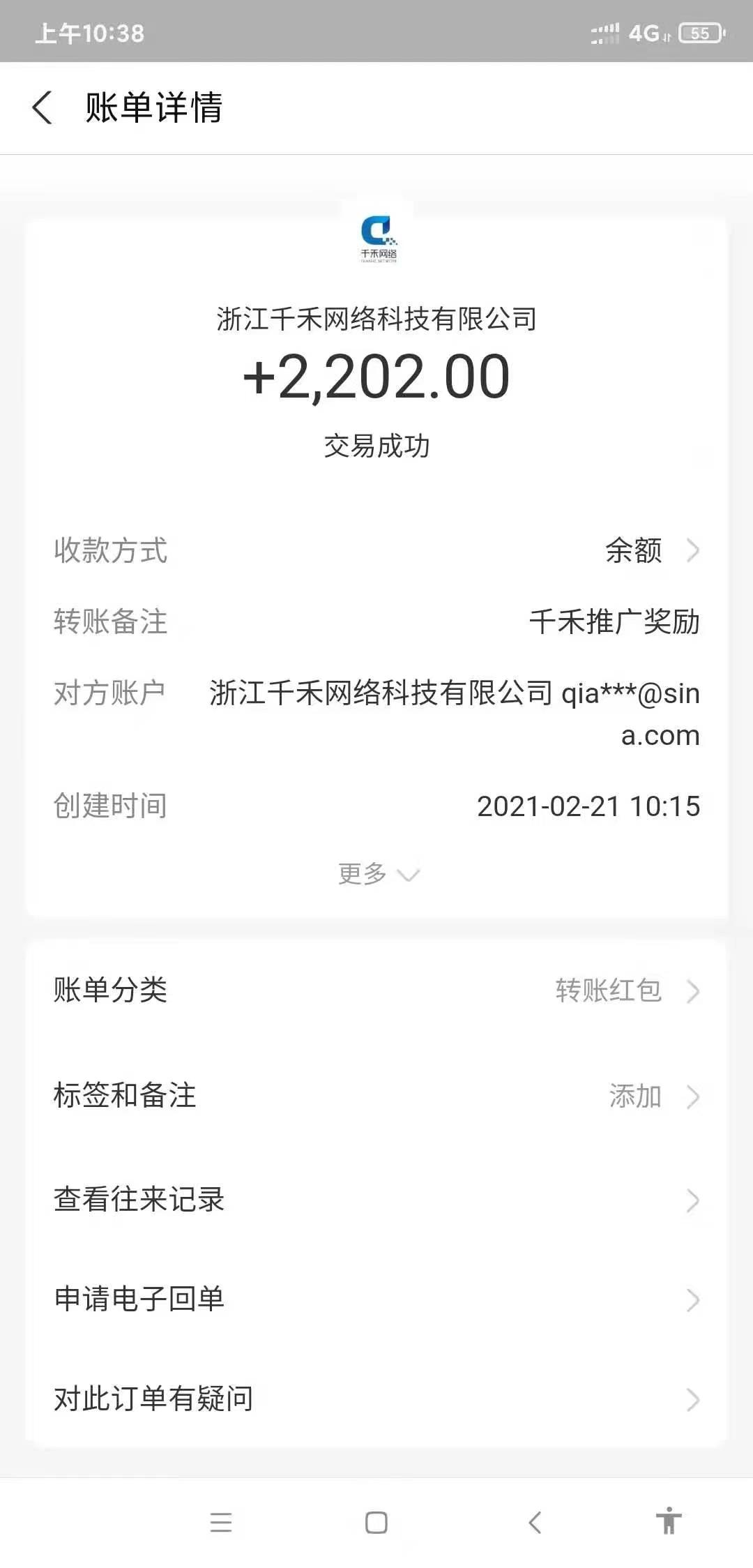This screenshot has height=1568, width=753.
Task: Expand 更多 to show more transaction details
Action: (x=376, y=874)
